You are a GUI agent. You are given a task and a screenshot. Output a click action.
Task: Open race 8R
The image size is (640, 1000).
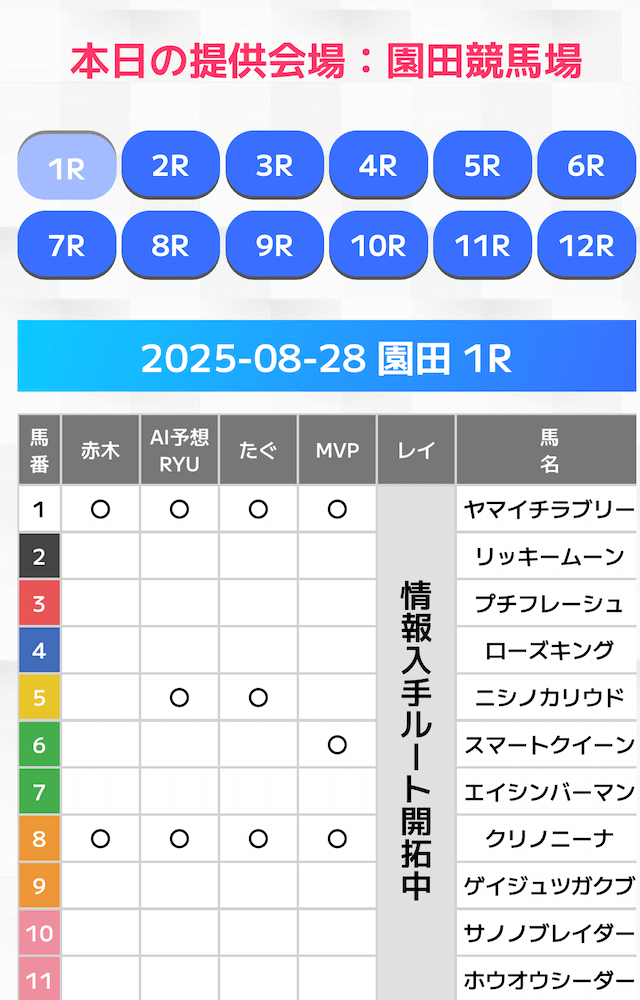tap(171, 245)
